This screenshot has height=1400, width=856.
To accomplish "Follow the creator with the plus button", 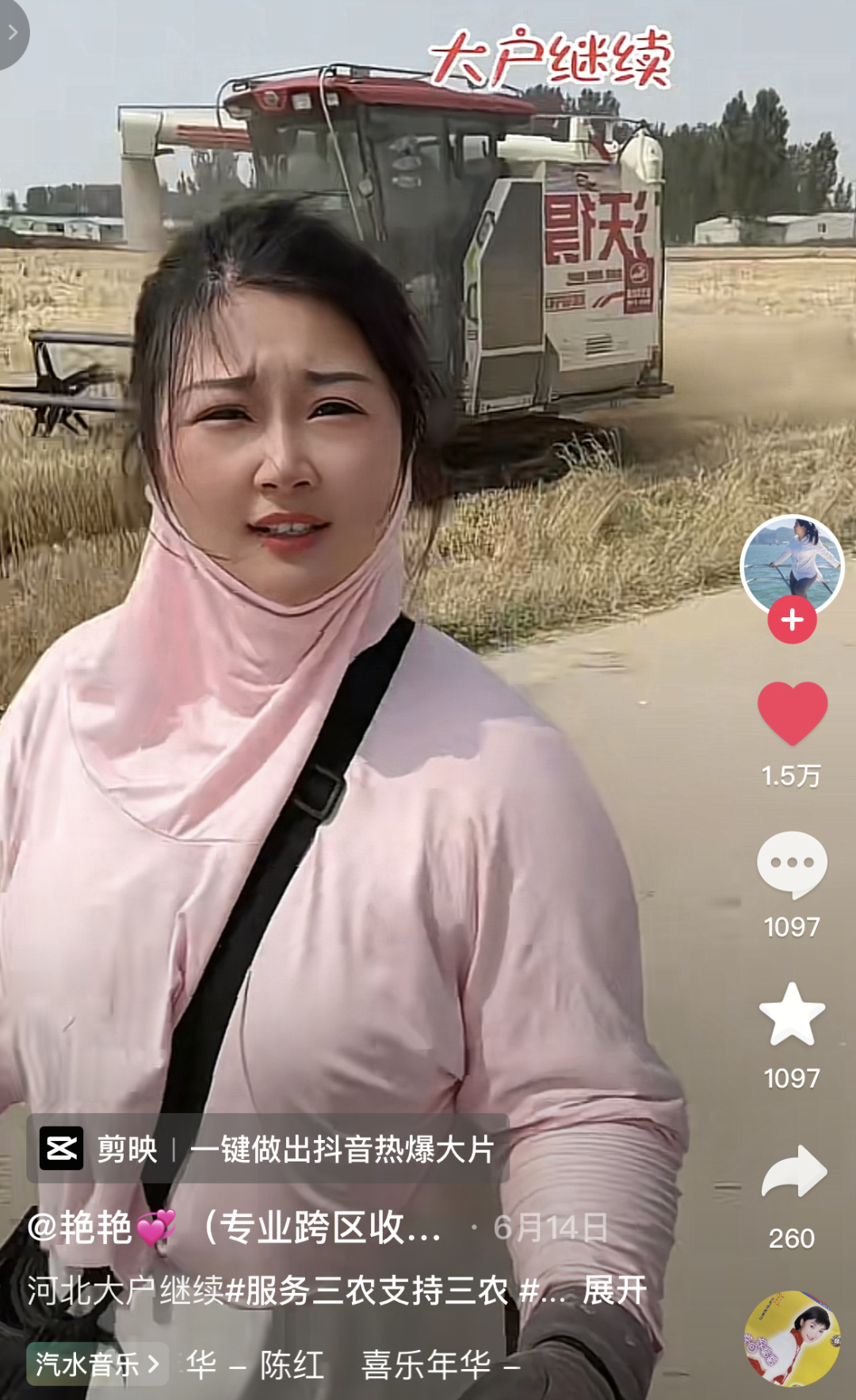I will pyautogui.click(x=792, y=620).
